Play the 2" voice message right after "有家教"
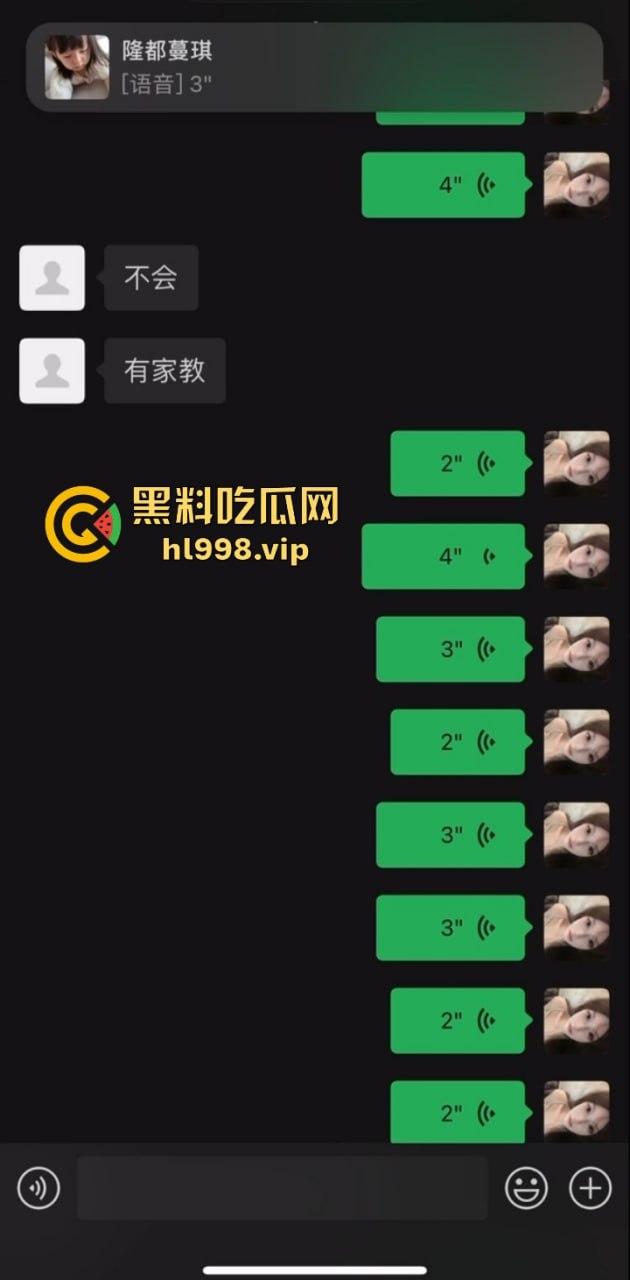 [x=457, y=464]
